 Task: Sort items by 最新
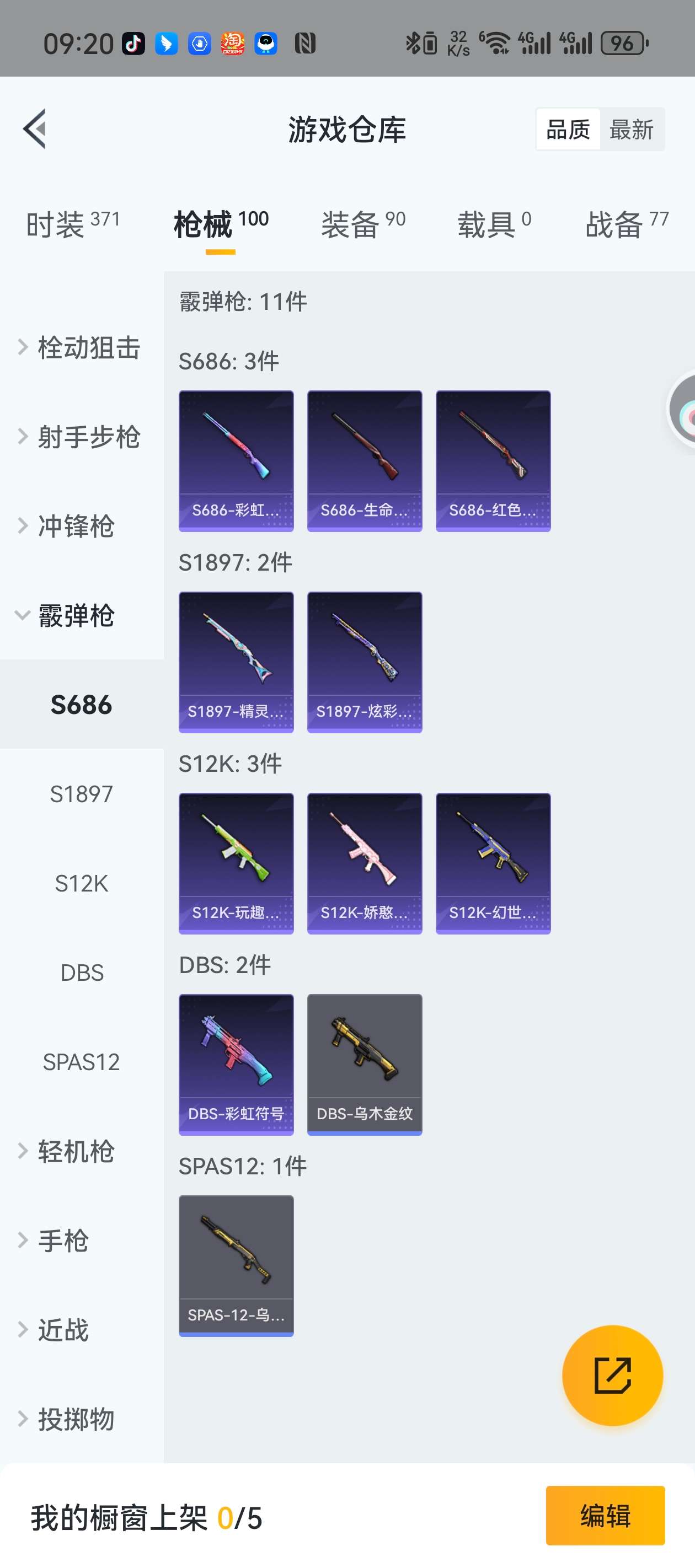click(x=631, y=130)
